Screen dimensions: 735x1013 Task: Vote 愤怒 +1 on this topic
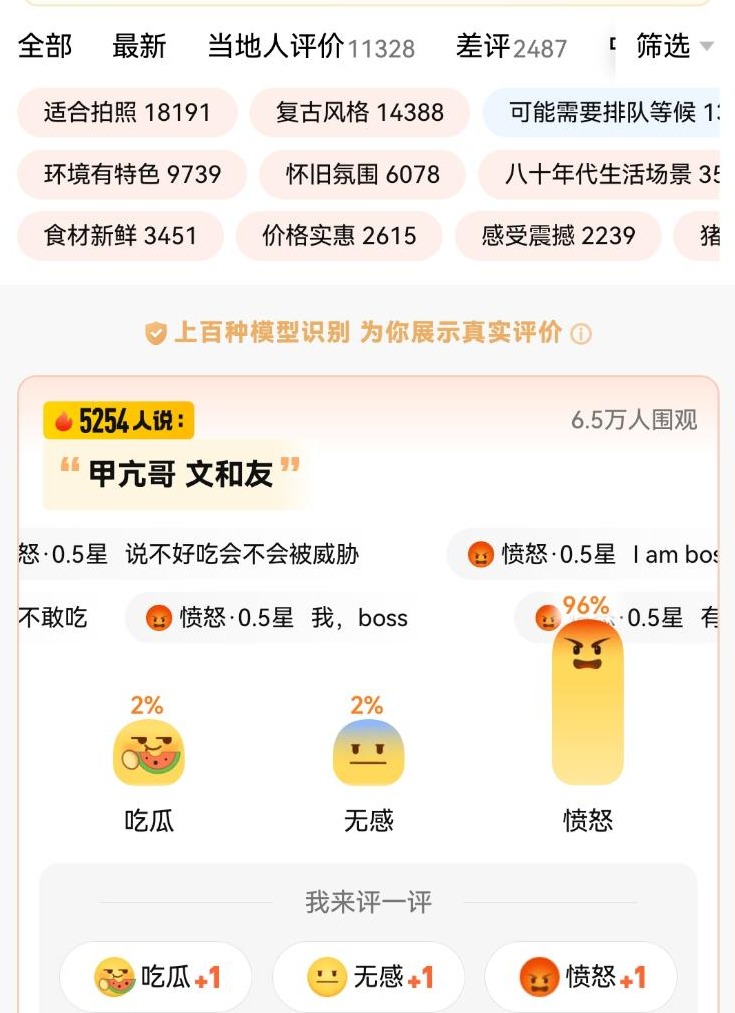click(580, 976)
